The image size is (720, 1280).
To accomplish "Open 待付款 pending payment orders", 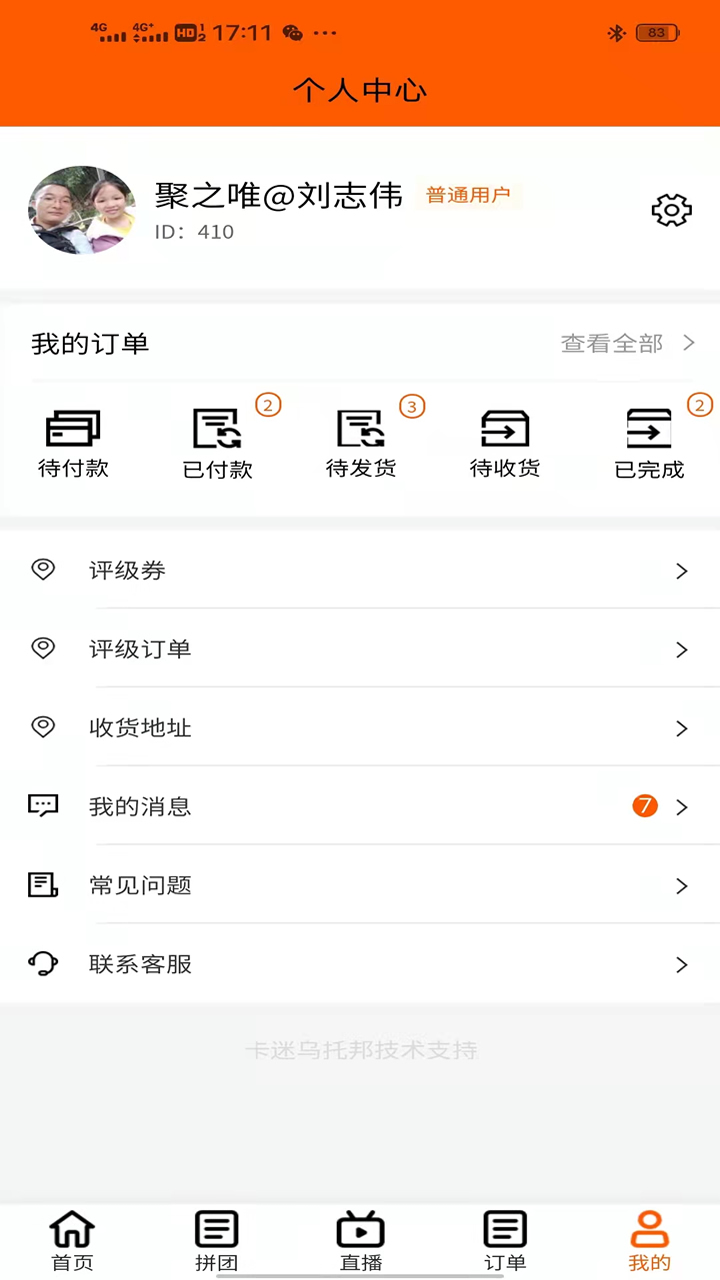I will [73, 444].
